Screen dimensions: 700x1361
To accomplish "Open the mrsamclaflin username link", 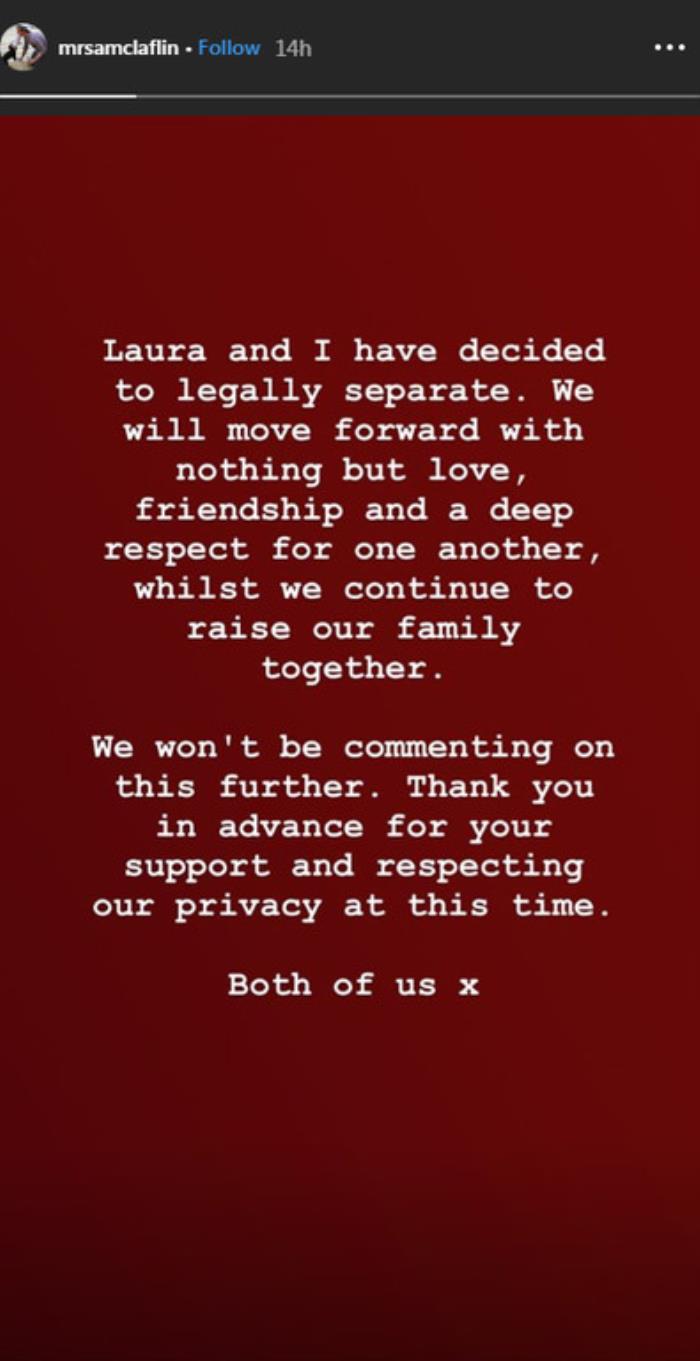I will click(x=118, y=48).
